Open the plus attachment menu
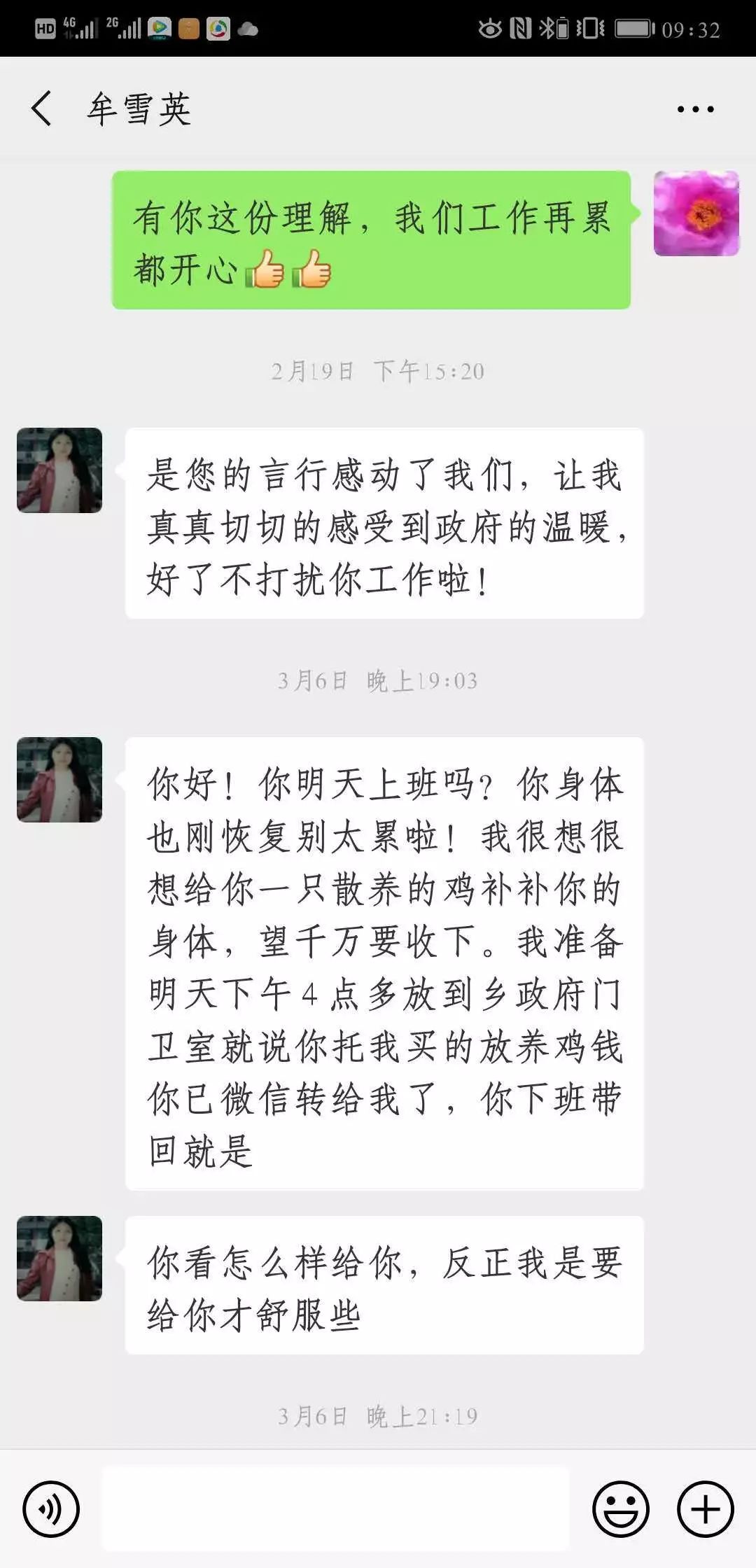This screenshot has height=1568, width=756. [x=705, y=1510]
